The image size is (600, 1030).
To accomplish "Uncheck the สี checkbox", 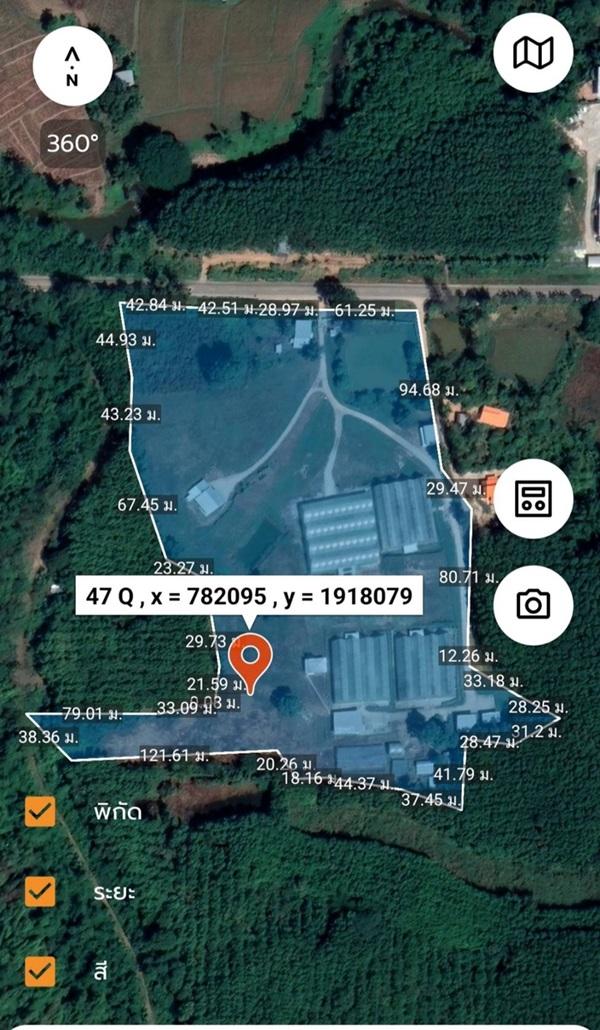I will [x=40, y=972].
